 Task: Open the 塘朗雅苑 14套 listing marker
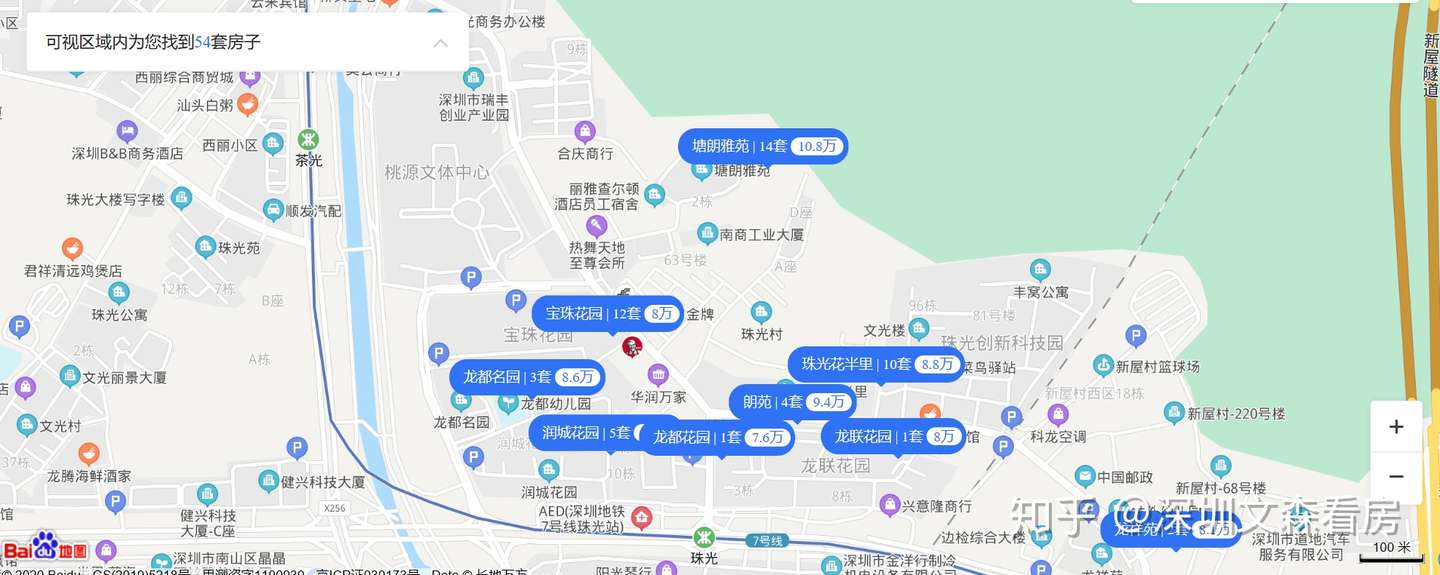(x=762, y=146)
